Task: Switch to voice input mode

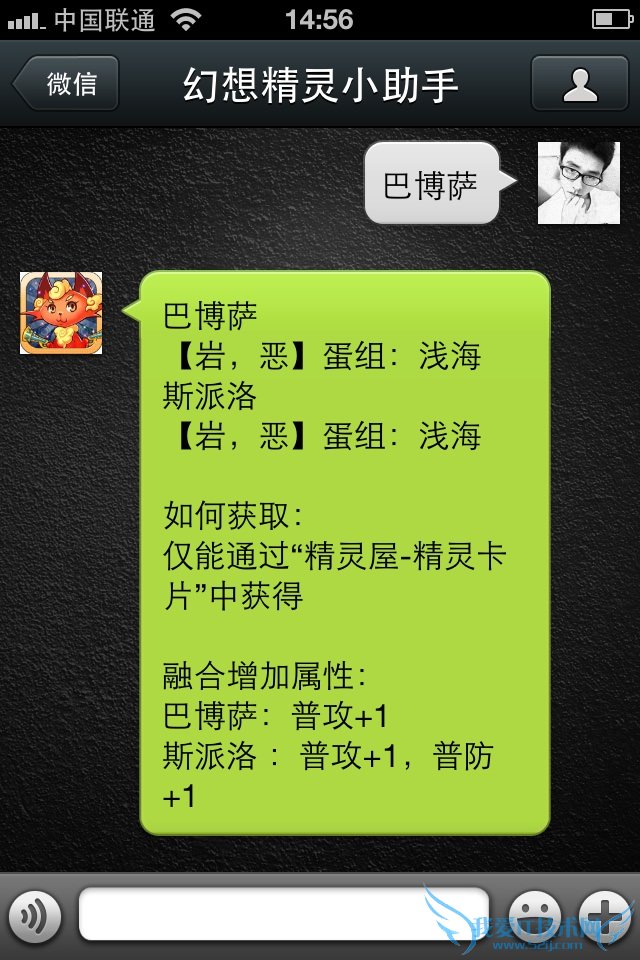Action: [36, 915]
